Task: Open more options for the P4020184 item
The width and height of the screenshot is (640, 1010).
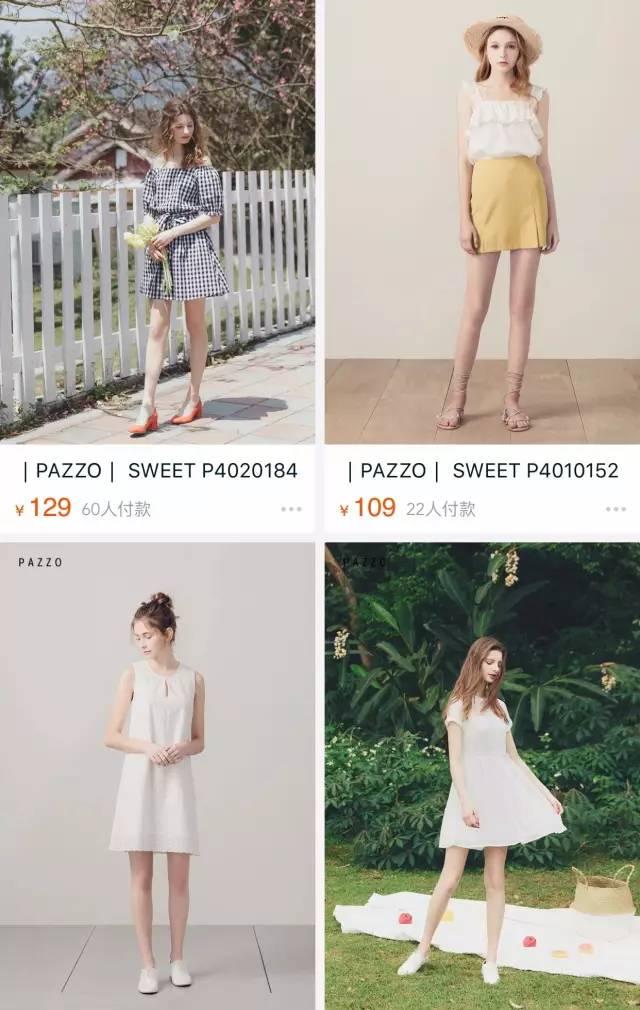Action: point(291,509)
